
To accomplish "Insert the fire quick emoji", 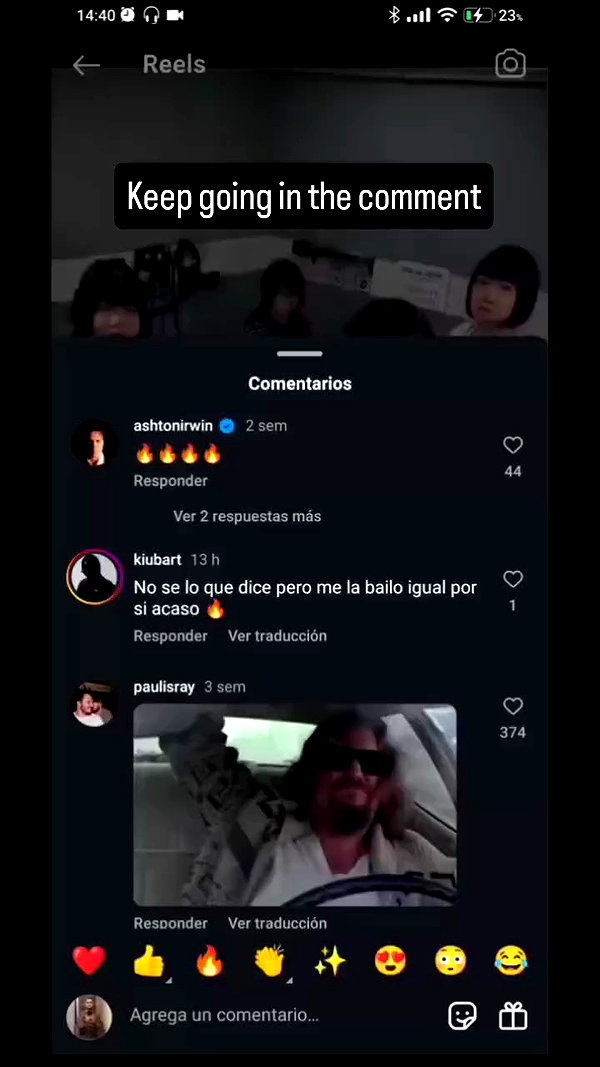I will 210,961.
